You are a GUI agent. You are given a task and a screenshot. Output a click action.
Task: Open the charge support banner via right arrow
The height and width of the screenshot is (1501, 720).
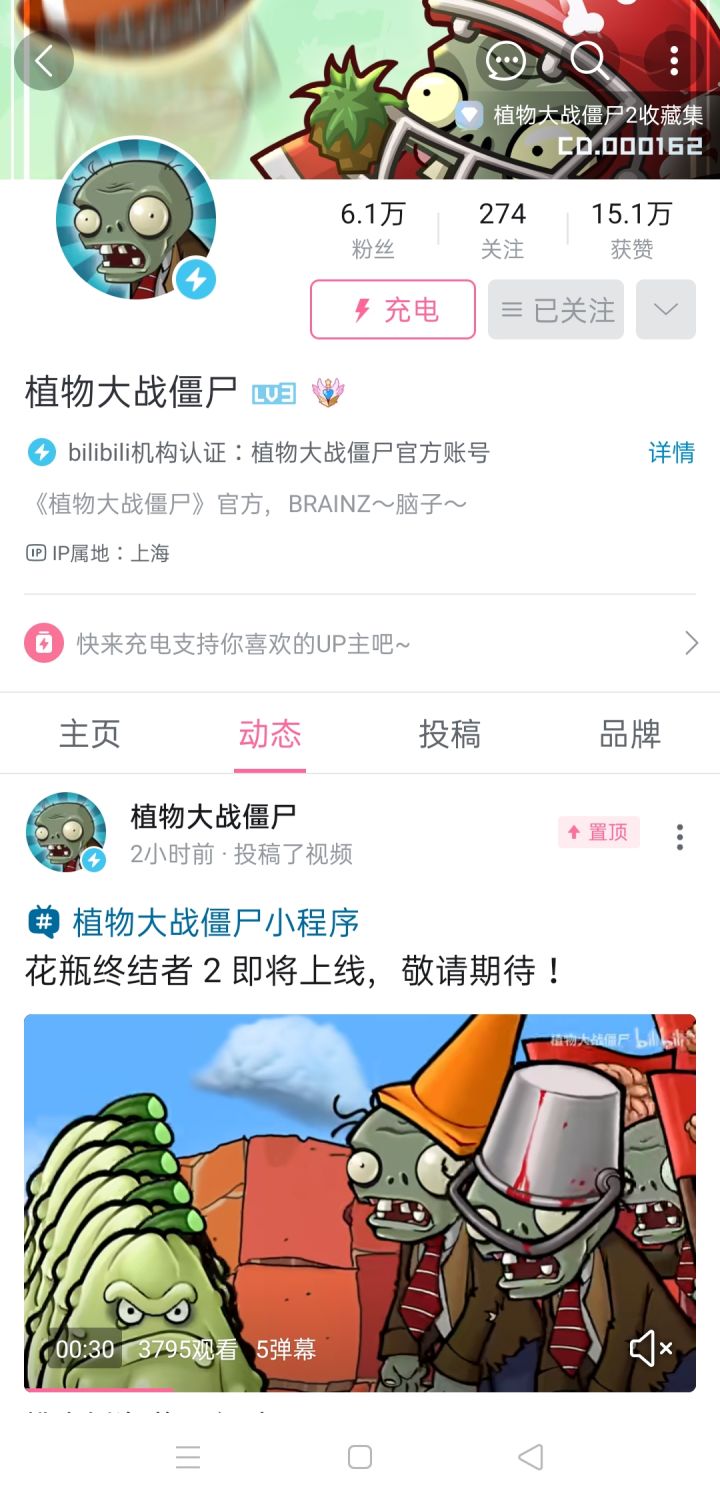pyautogui.click(x=694, y=643)
